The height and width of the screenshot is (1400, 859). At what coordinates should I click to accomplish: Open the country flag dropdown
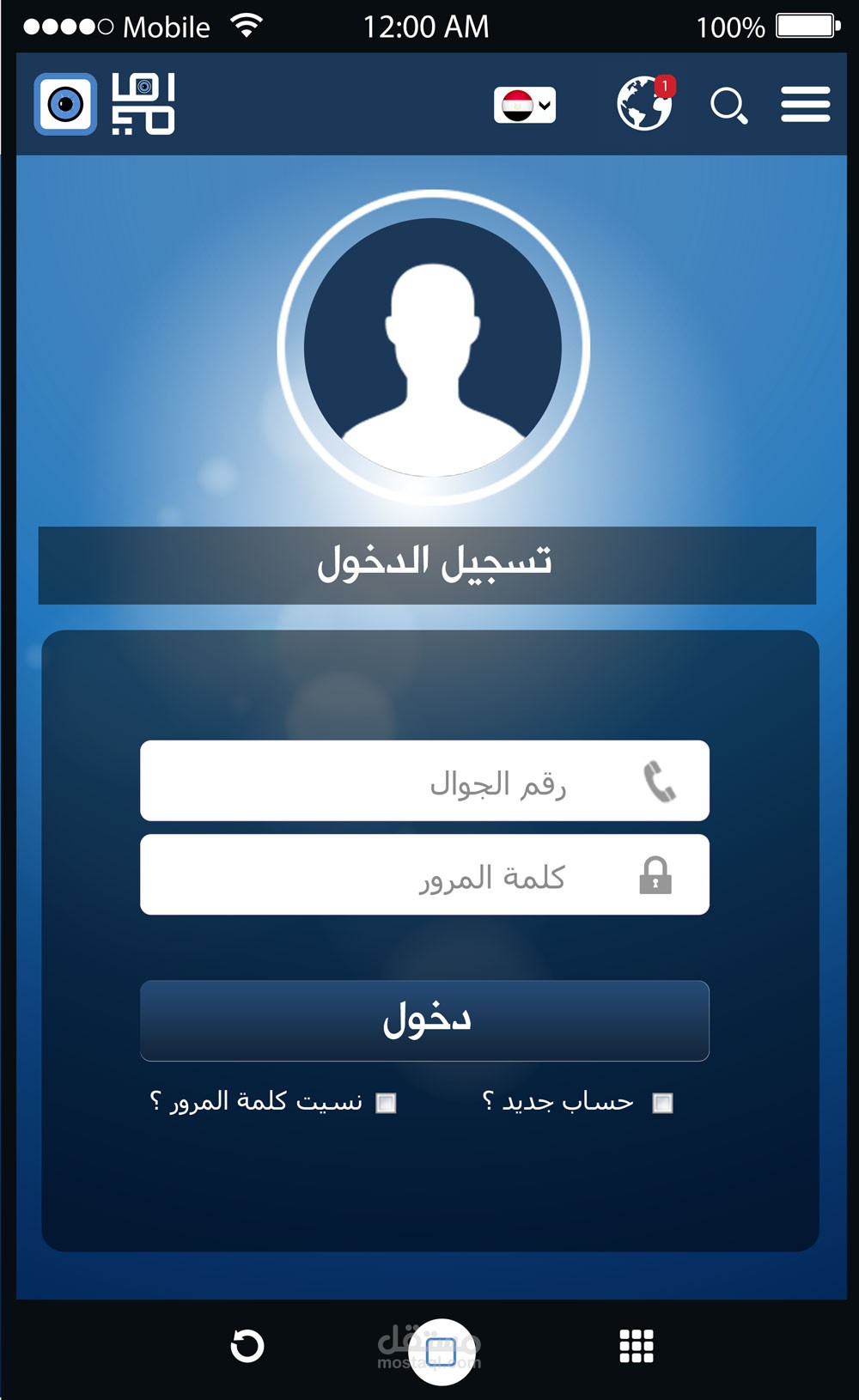pyautogui.click(x=525, y=105)
